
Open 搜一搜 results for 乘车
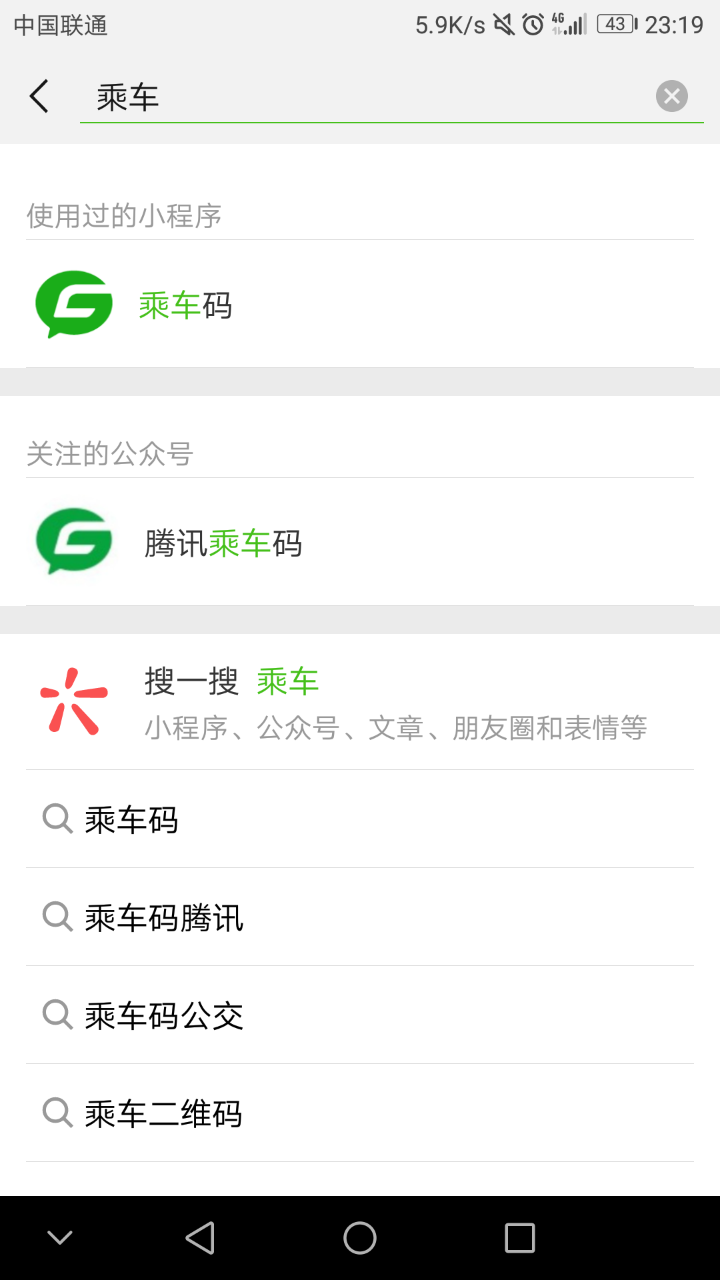(360, 703)
